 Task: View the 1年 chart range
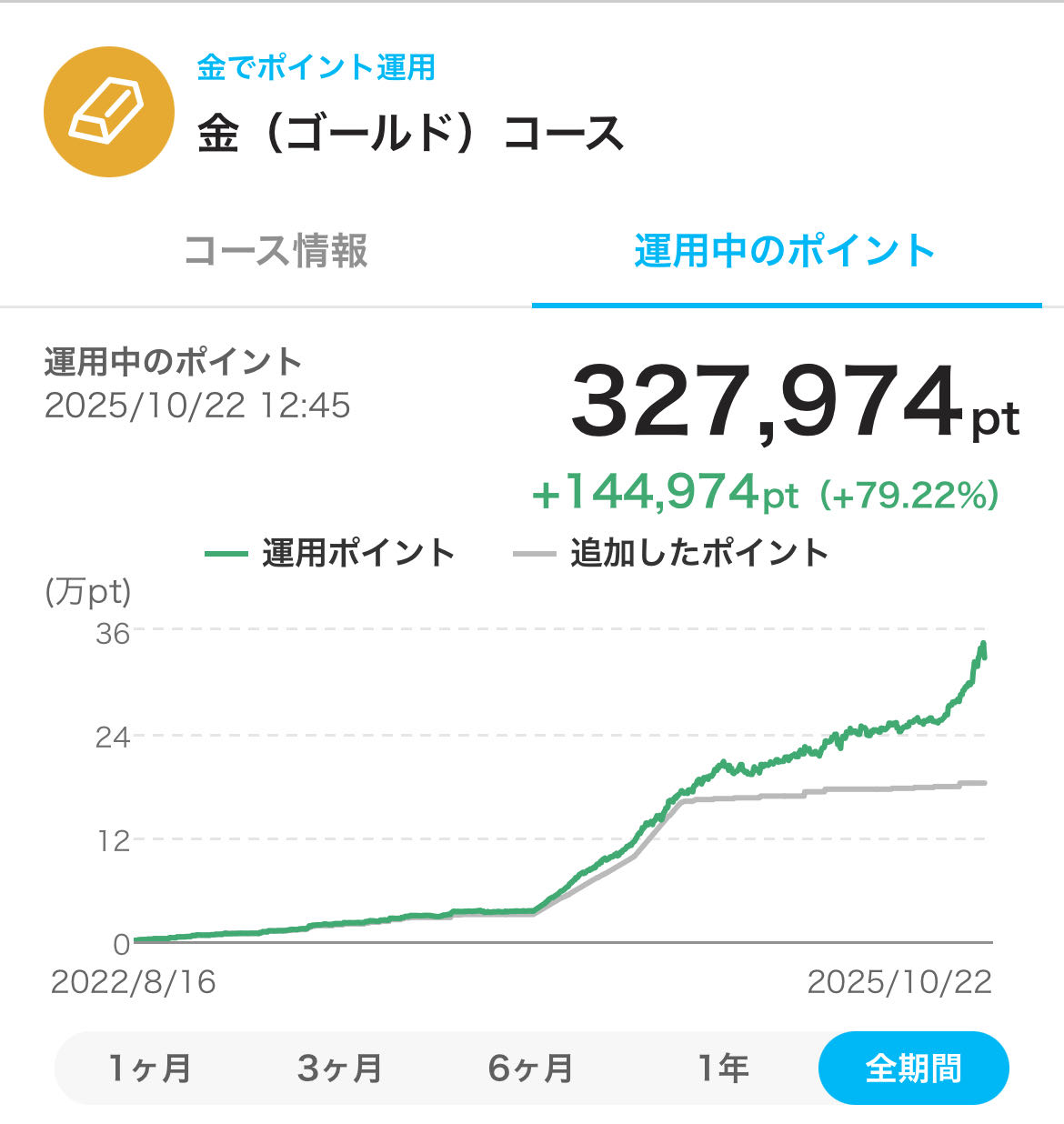[x=723, y=1068]
